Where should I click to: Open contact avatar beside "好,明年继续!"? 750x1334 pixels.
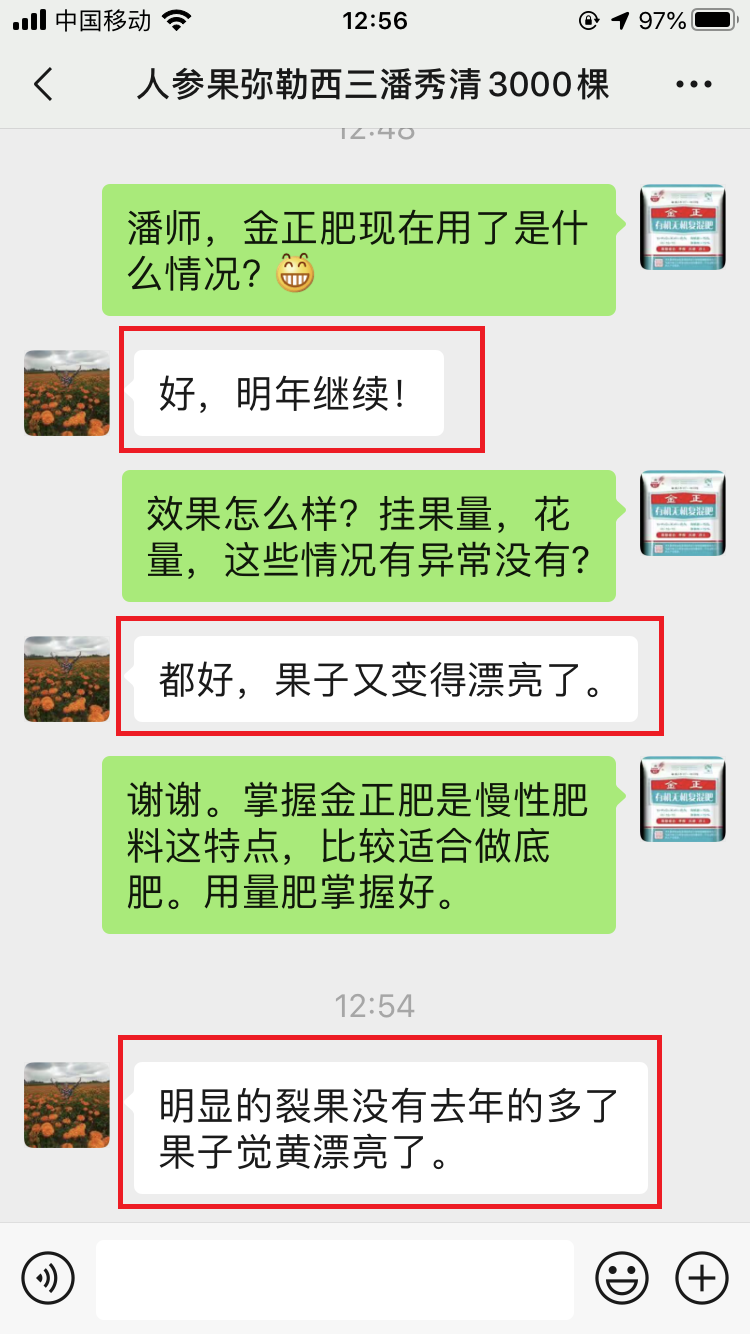pos(67,393)
